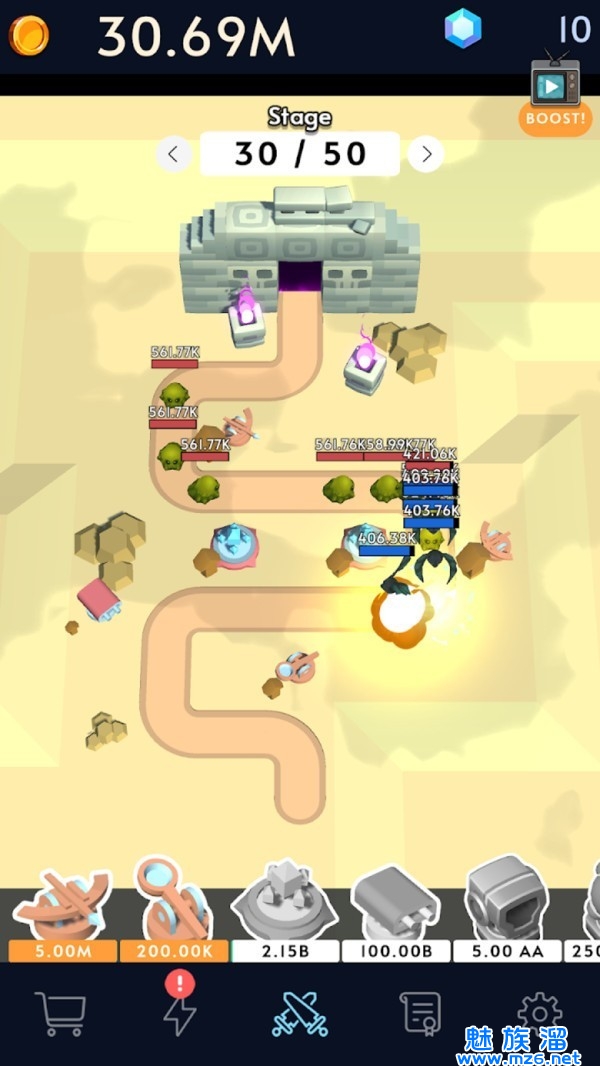This screenshot has width=600, height=1066.
Task: Switch to the crossed swords battle tab
Action: (300, 1013)
